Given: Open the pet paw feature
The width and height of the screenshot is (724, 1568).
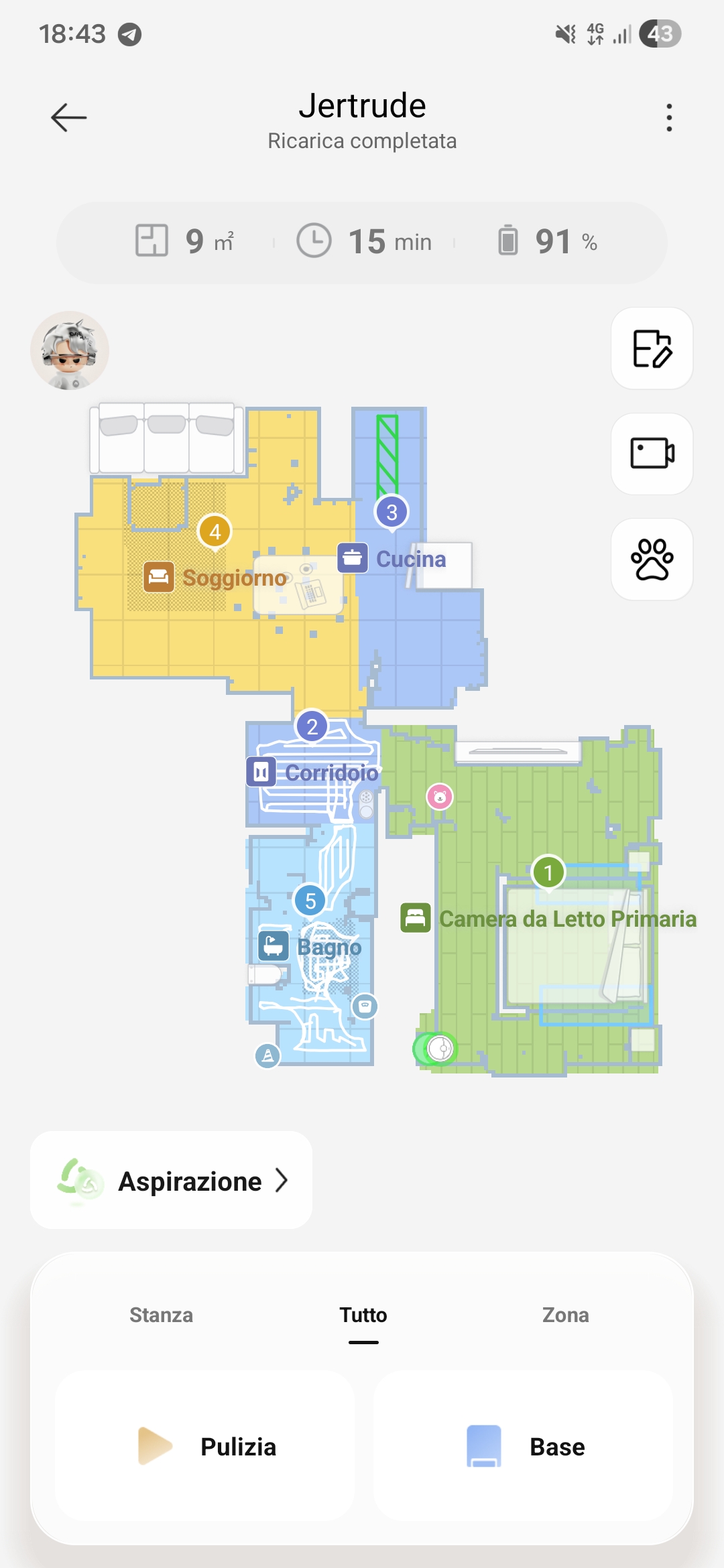Looking at the screenshot, I should point(652,559).
